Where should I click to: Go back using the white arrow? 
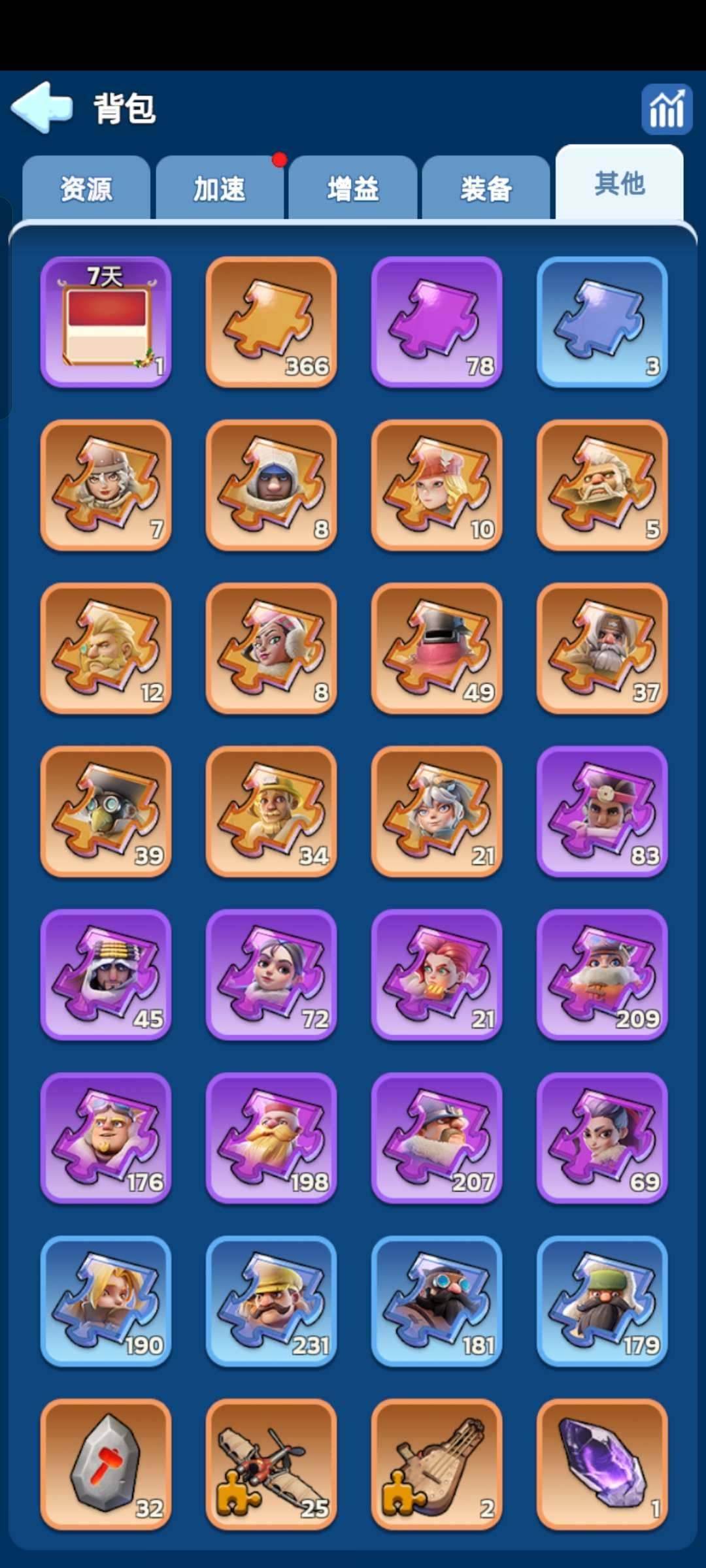(42, 107)
